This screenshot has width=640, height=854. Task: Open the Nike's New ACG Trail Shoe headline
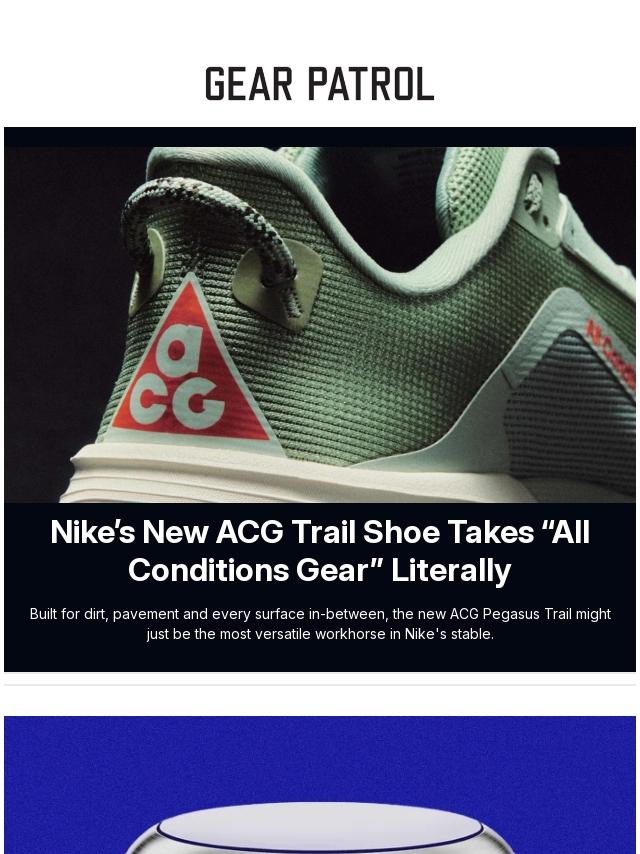pos(320,551)
